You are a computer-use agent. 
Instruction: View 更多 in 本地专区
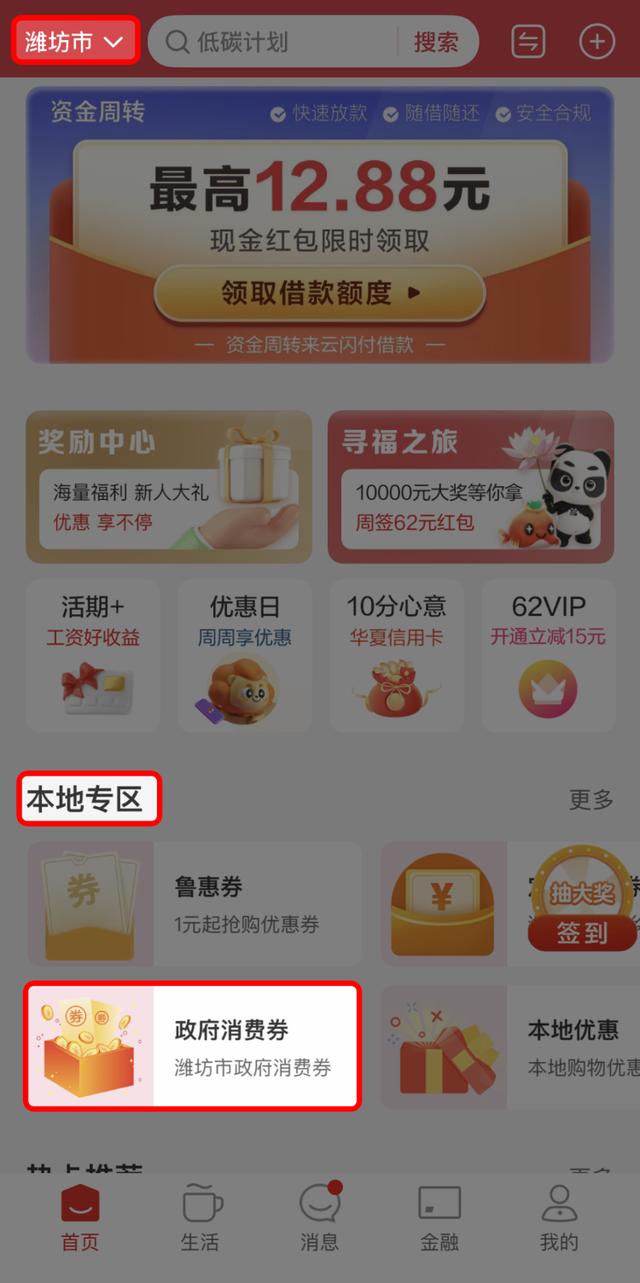pos(590,799)
